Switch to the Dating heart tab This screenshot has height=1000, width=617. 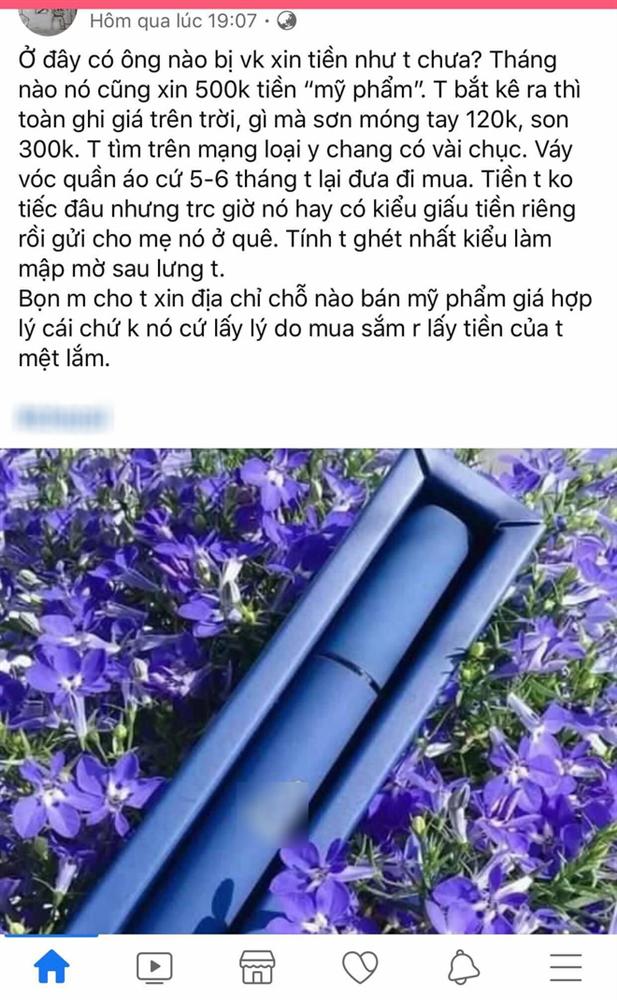pos(361,966)
